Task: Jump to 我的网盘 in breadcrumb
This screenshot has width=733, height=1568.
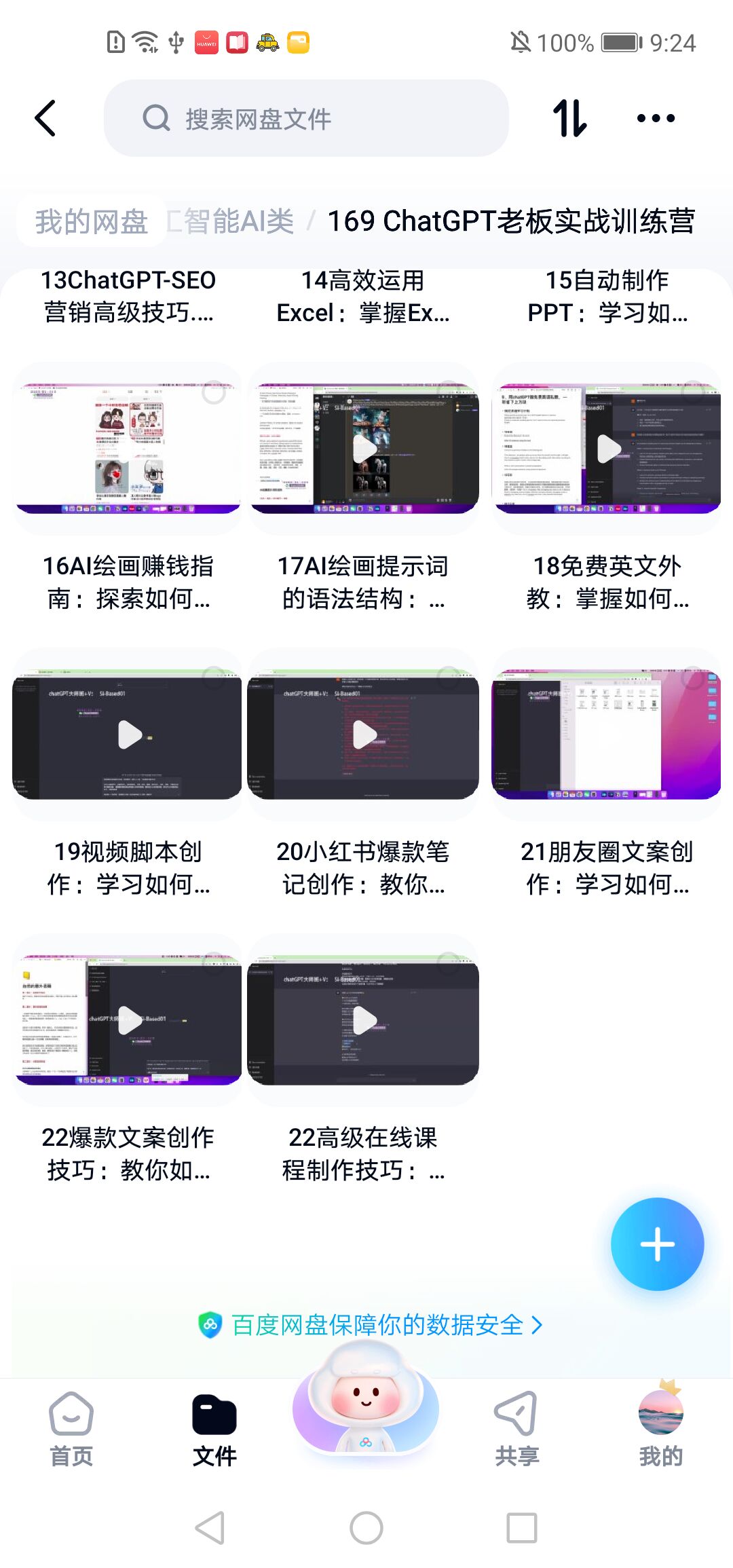Action: (92, 221)
